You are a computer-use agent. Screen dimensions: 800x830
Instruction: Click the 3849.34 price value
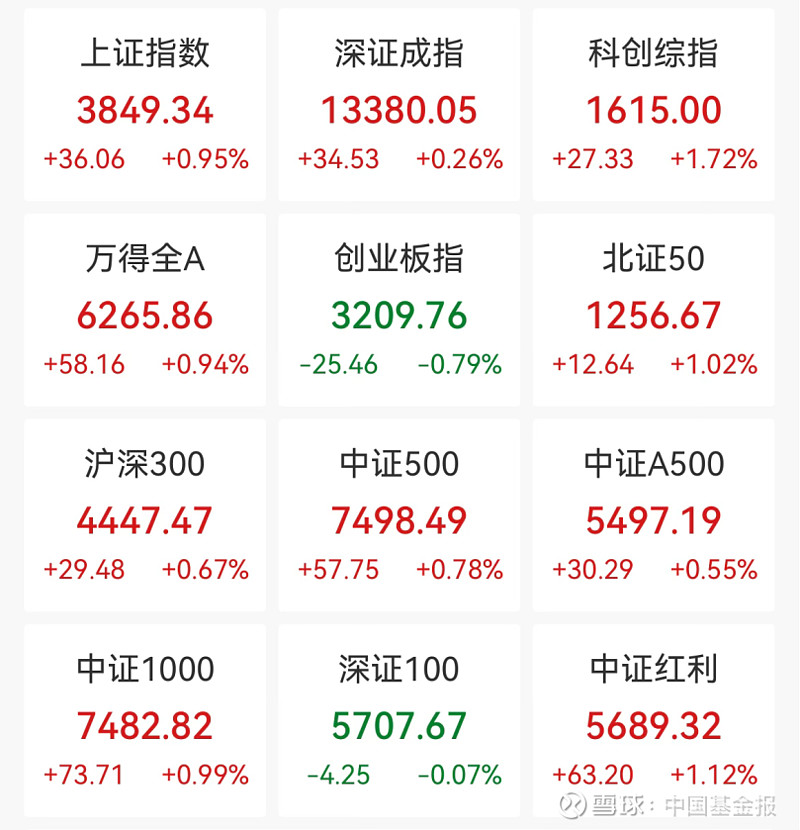click(x=144, y=111)
